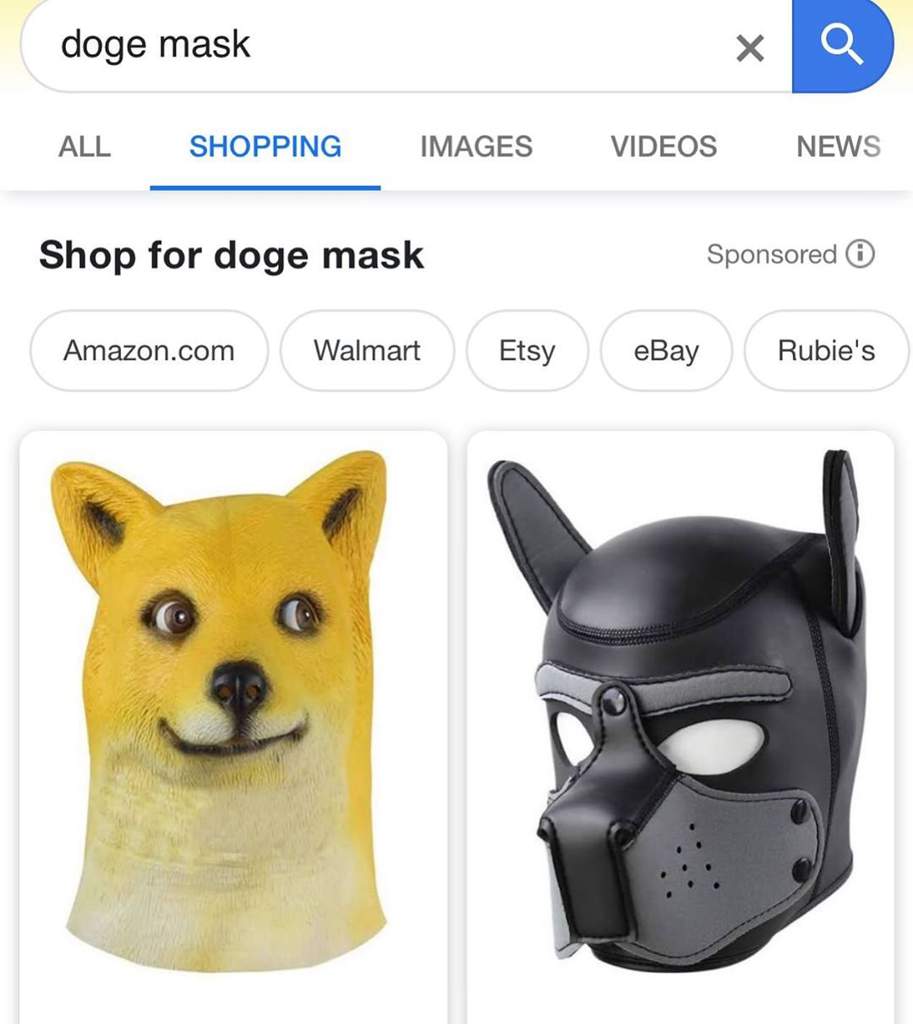Go to the NEWS tab
This screenshot has height=1024, width=913.
click(838, 147)
